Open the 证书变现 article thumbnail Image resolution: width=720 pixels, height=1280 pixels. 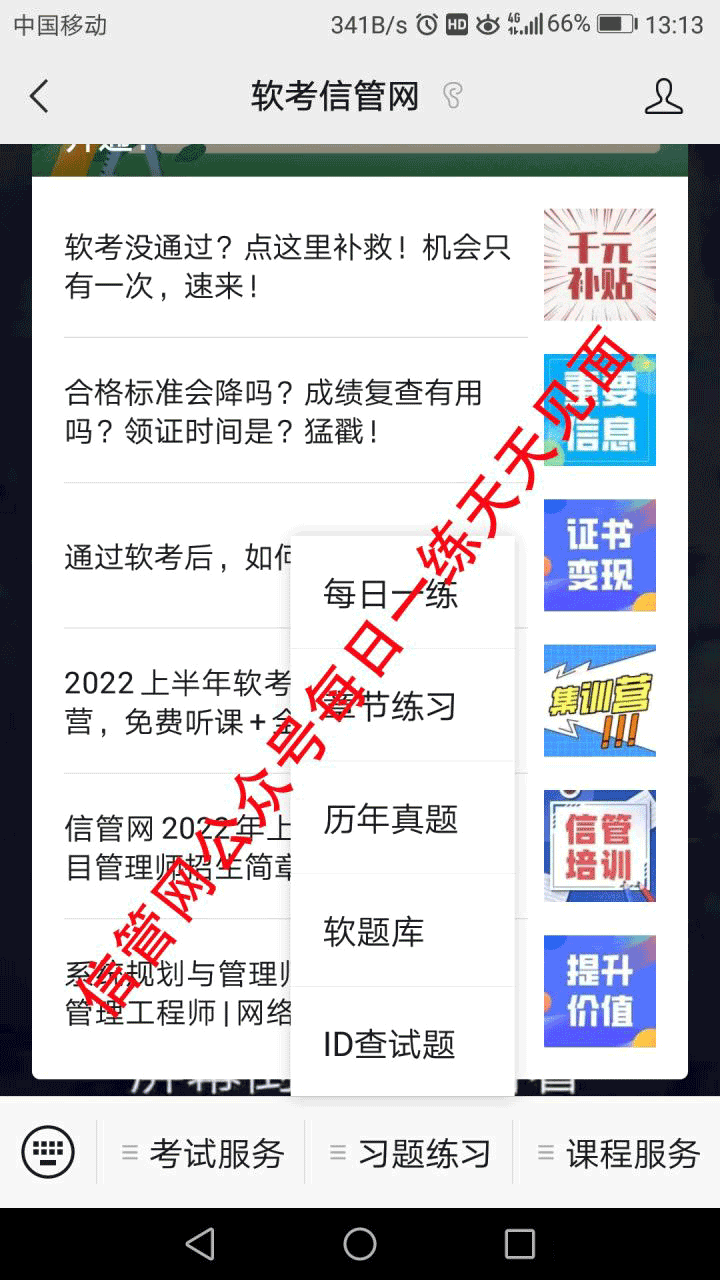[x=599, y=555]
